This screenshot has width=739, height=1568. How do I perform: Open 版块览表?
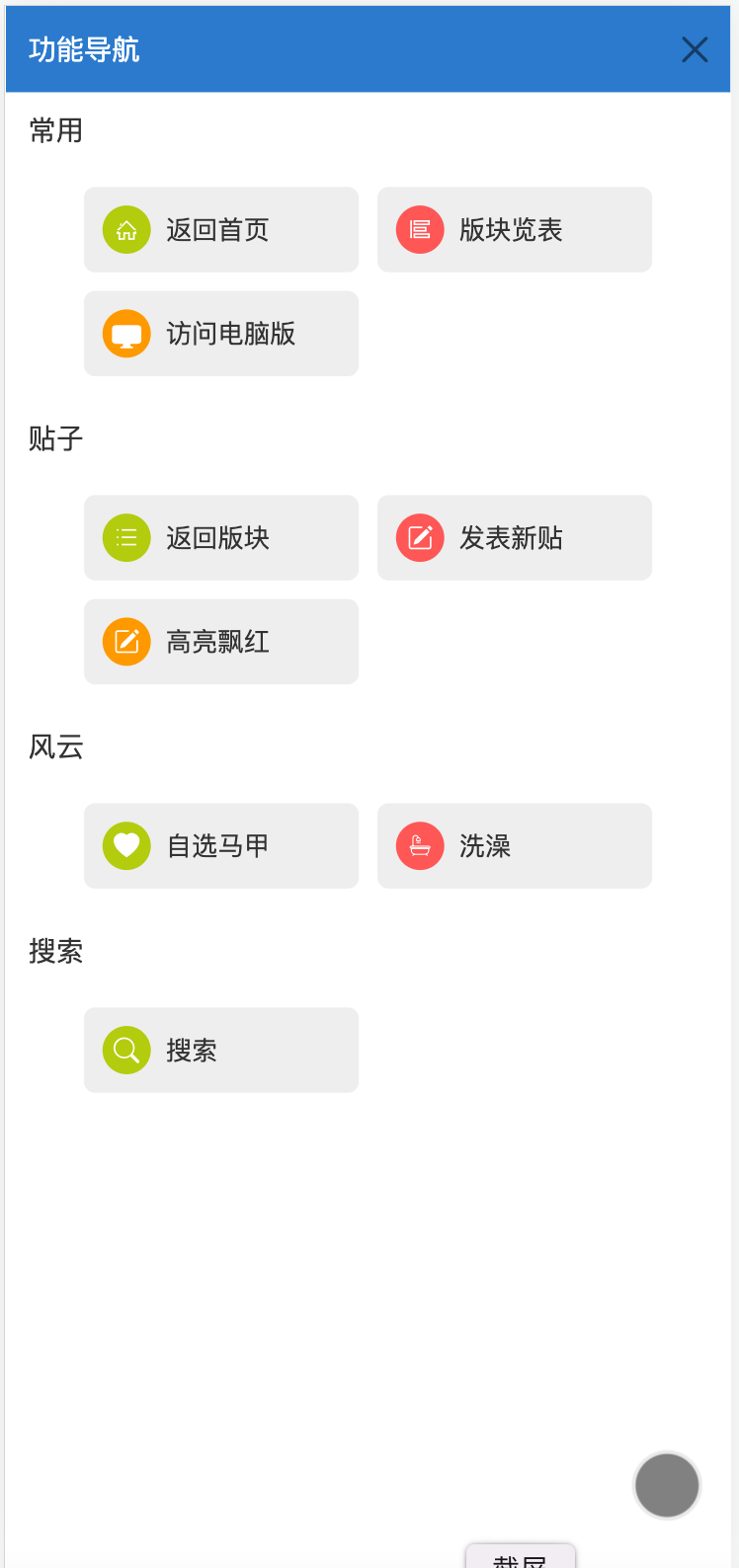tap(514, 230)
